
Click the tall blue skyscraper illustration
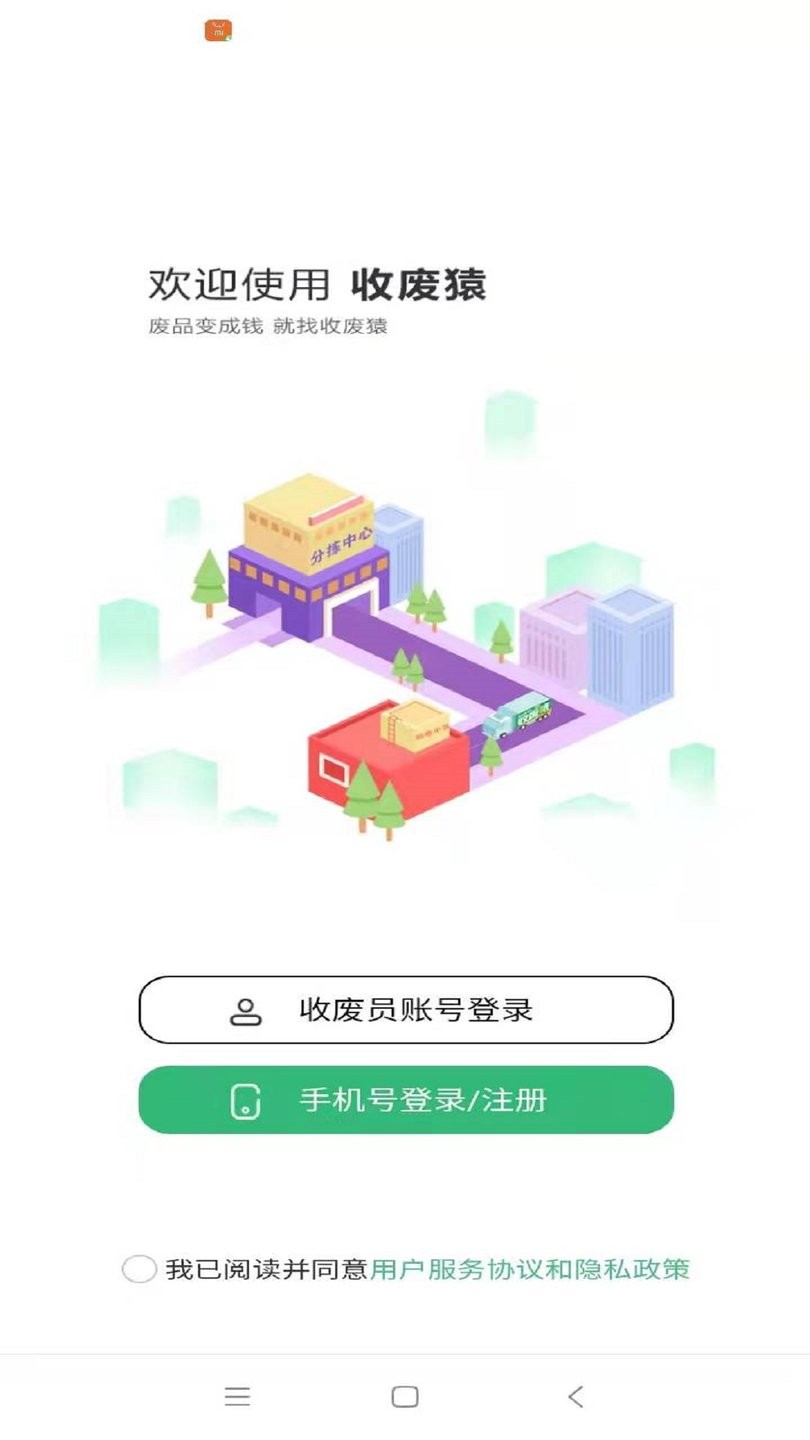(x=632, y=650)
